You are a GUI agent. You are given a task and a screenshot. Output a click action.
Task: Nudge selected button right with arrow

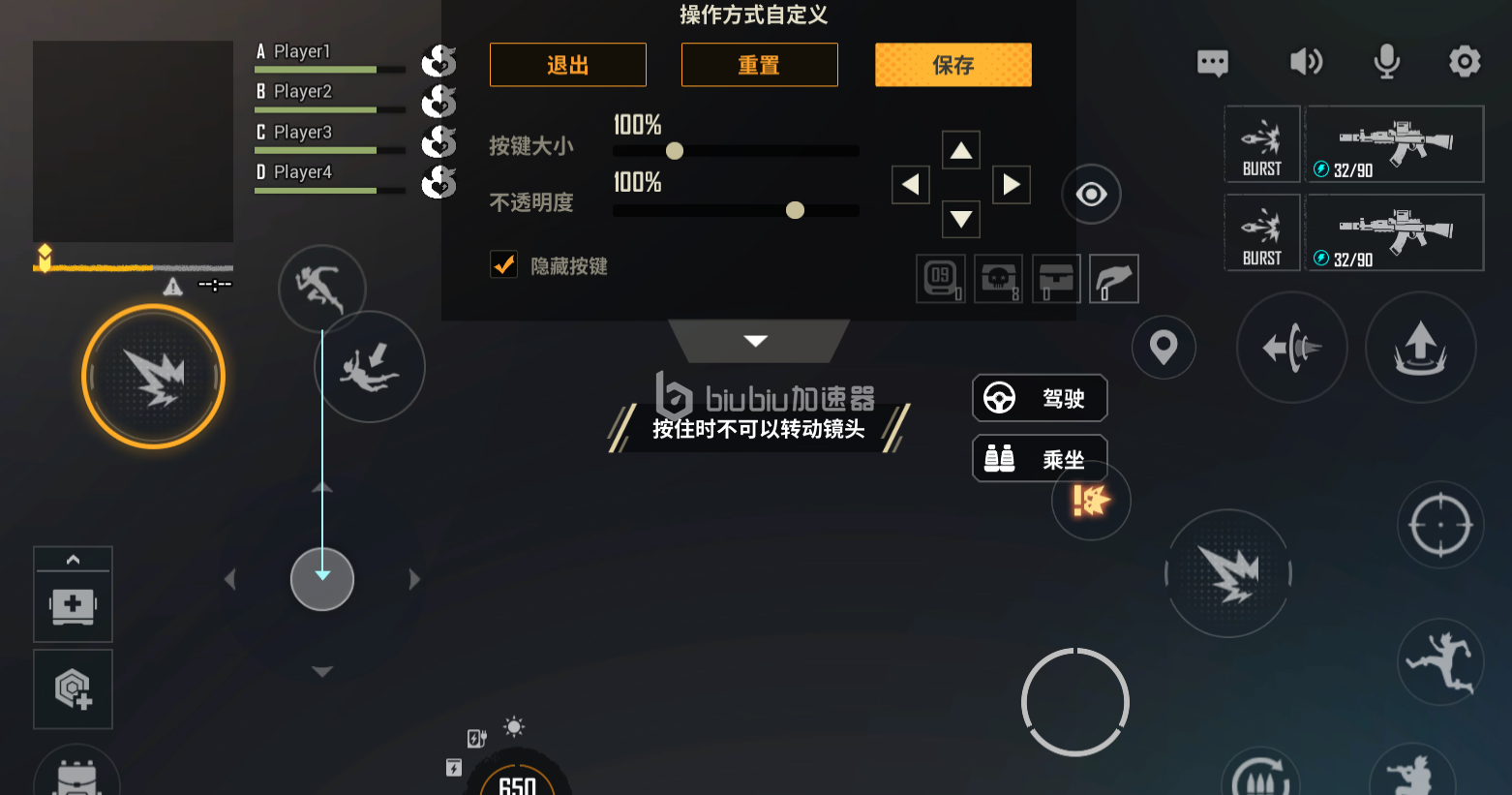[x=1012, y=184]
